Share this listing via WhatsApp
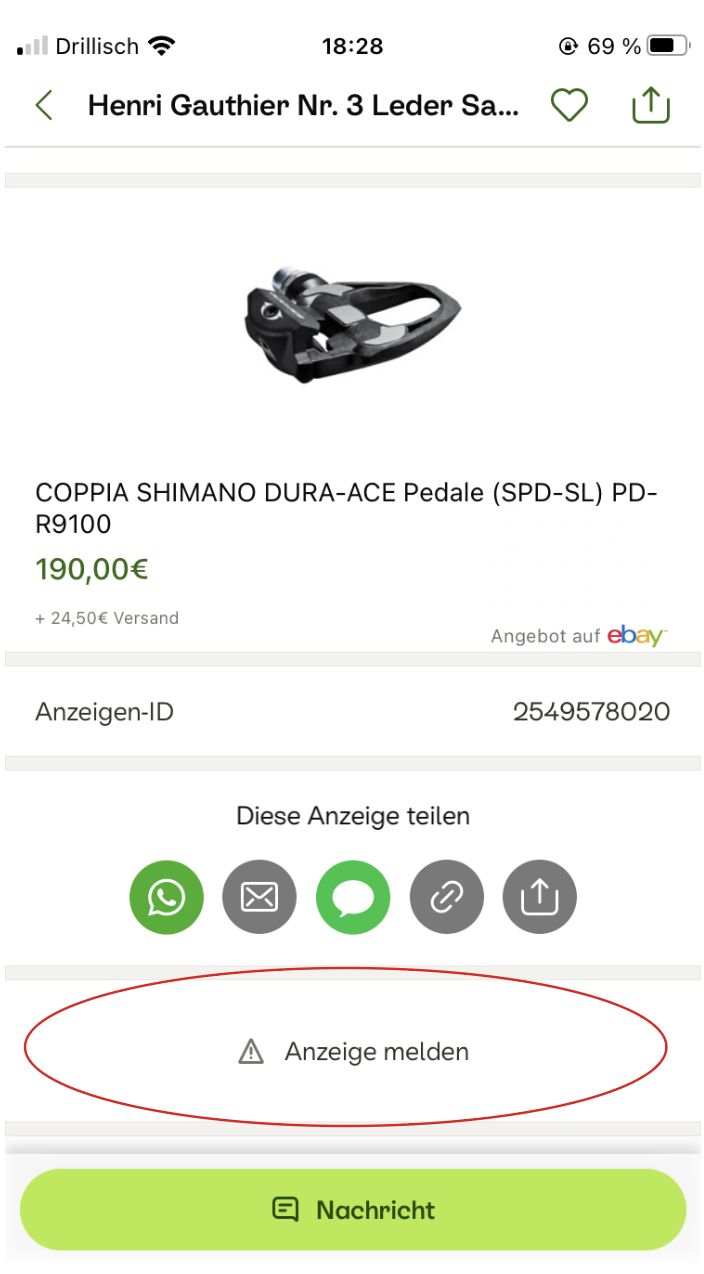This screenshot has height=1274, width=704. pyautogui.click(x=166, y=898)
